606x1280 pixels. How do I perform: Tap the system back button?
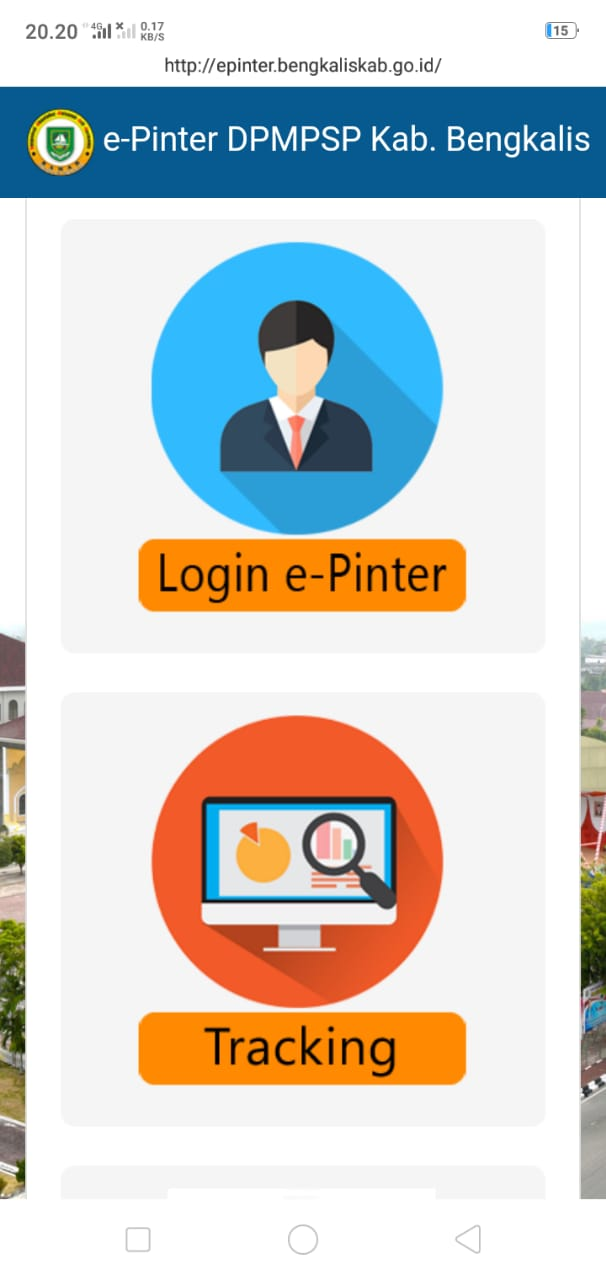click(467, 1239)
